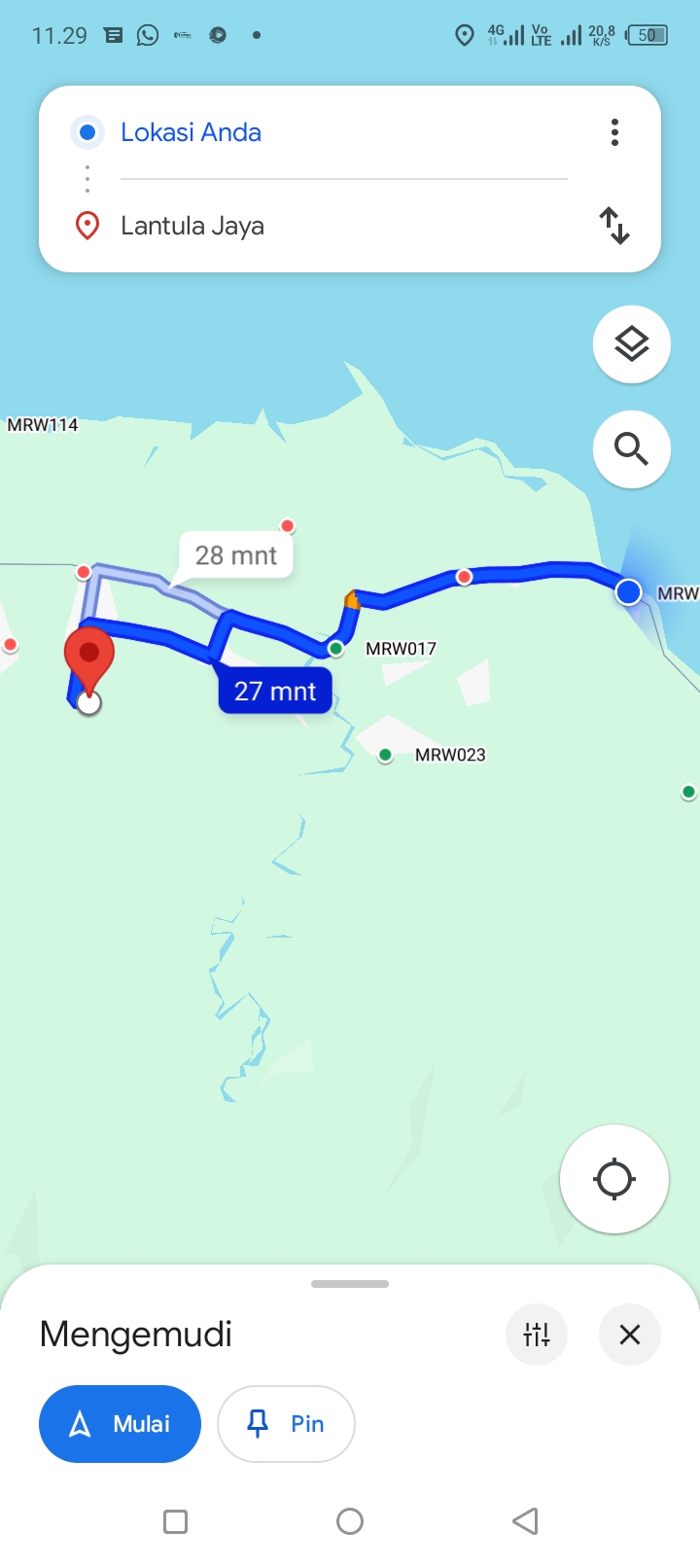Tap the Mulai button to start navigation

pos(120,1424)
